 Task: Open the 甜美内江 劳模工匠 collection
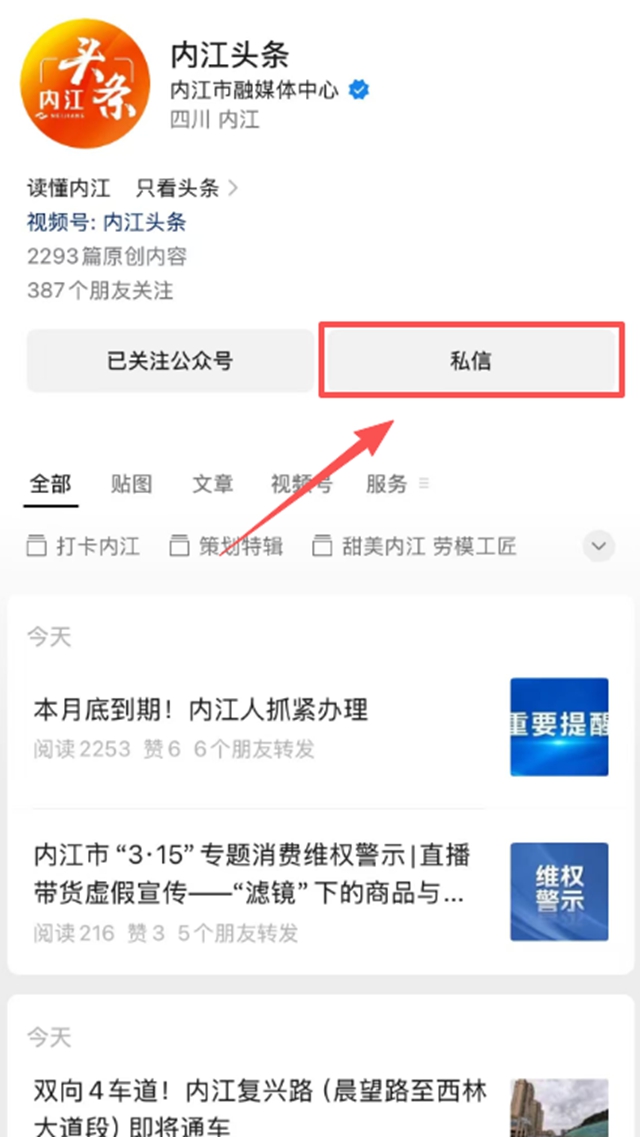tap(416, 546)
